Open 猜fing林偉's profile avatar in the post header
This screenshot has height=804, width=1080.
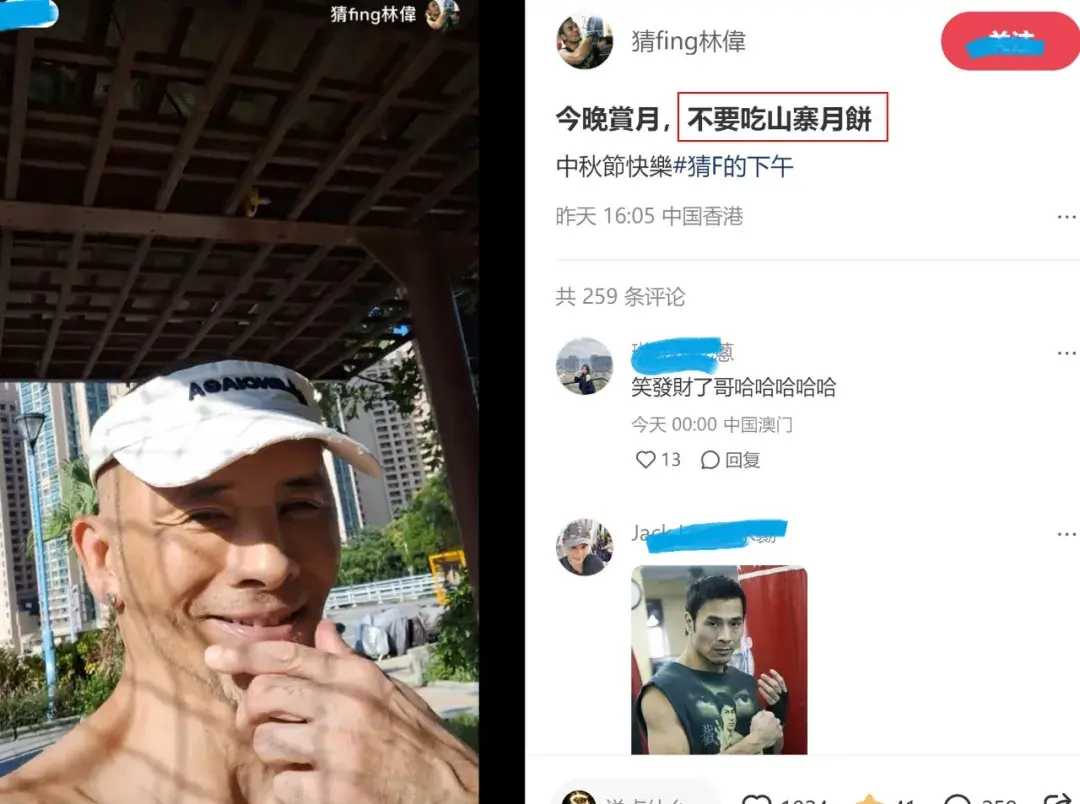point(584,41)
